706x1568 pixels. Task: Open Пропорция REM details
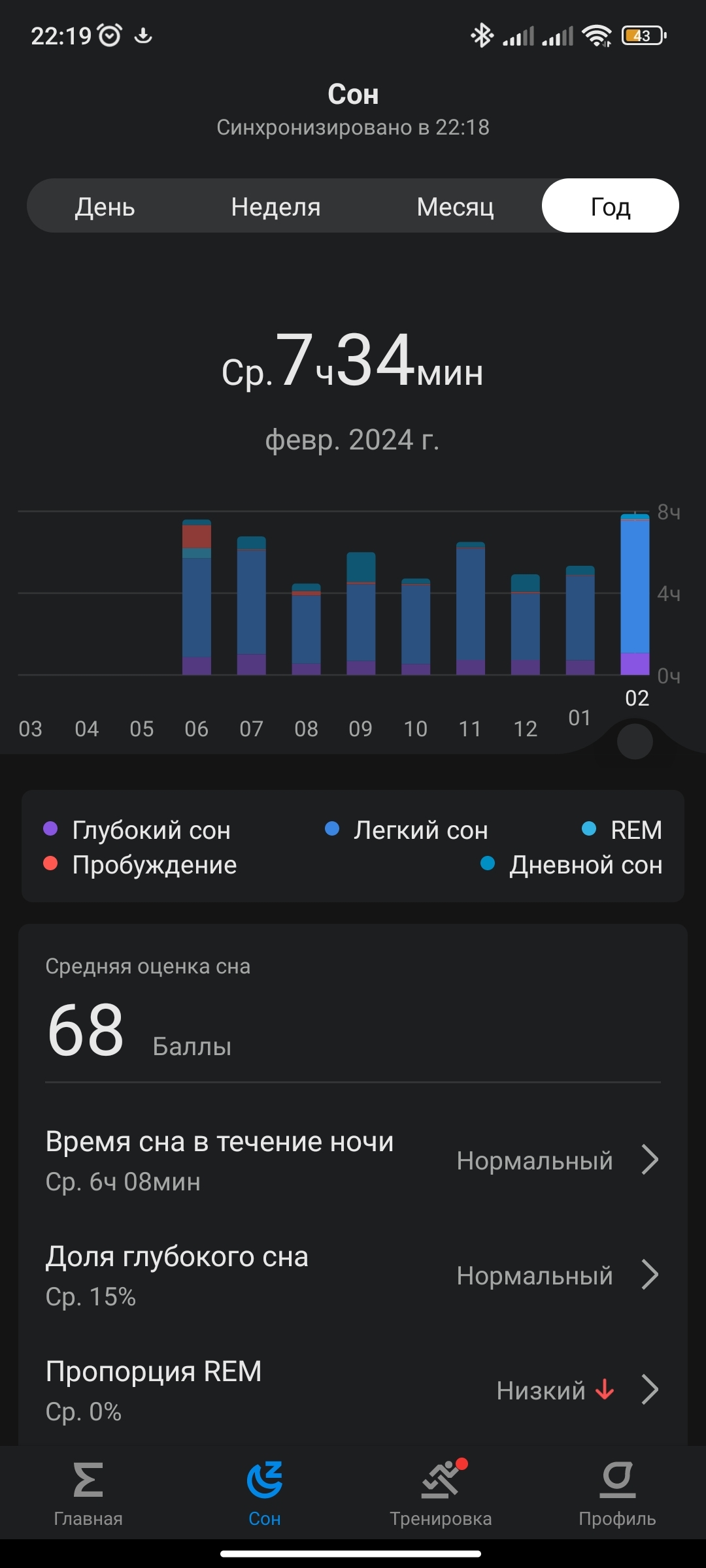point(353,1390)
